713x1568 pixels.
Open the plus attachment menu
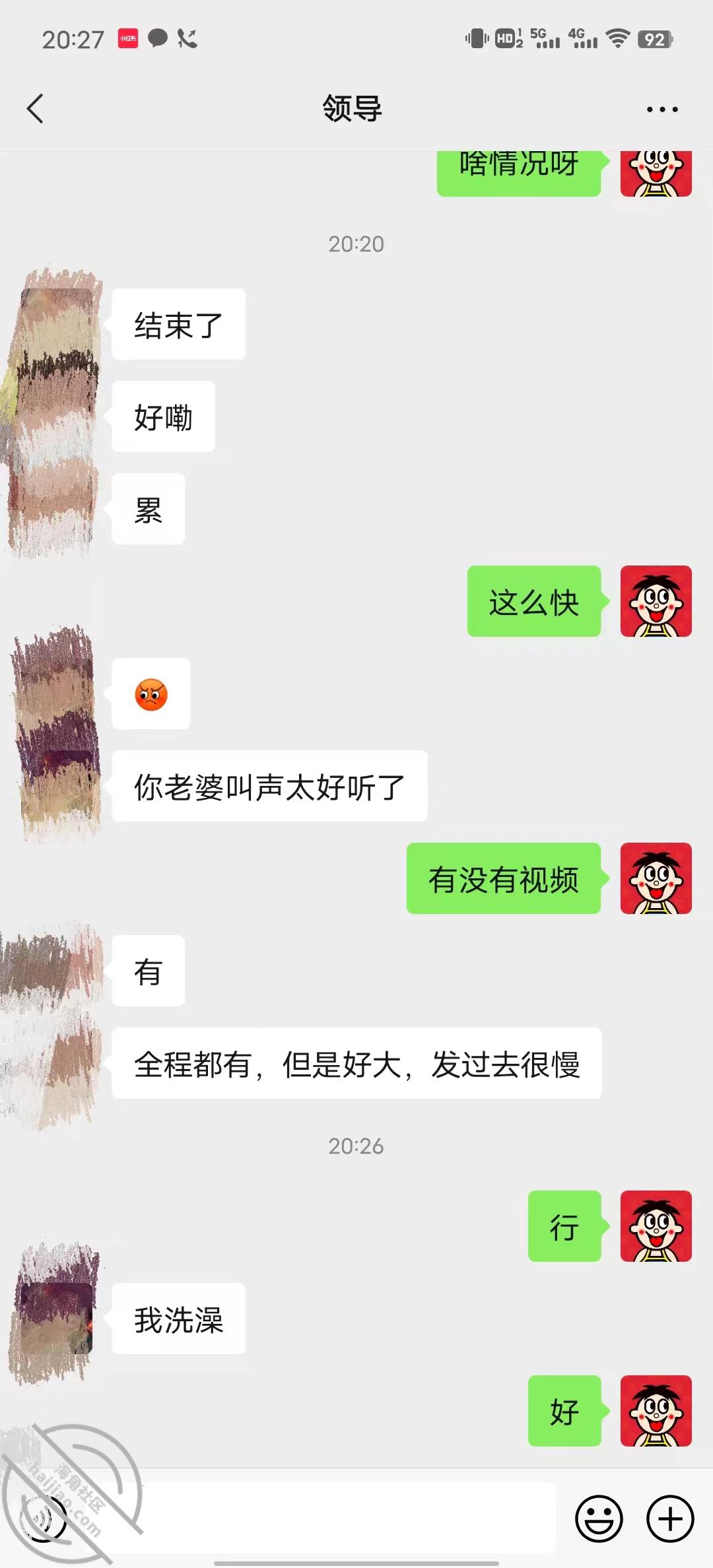(669, 1518)
